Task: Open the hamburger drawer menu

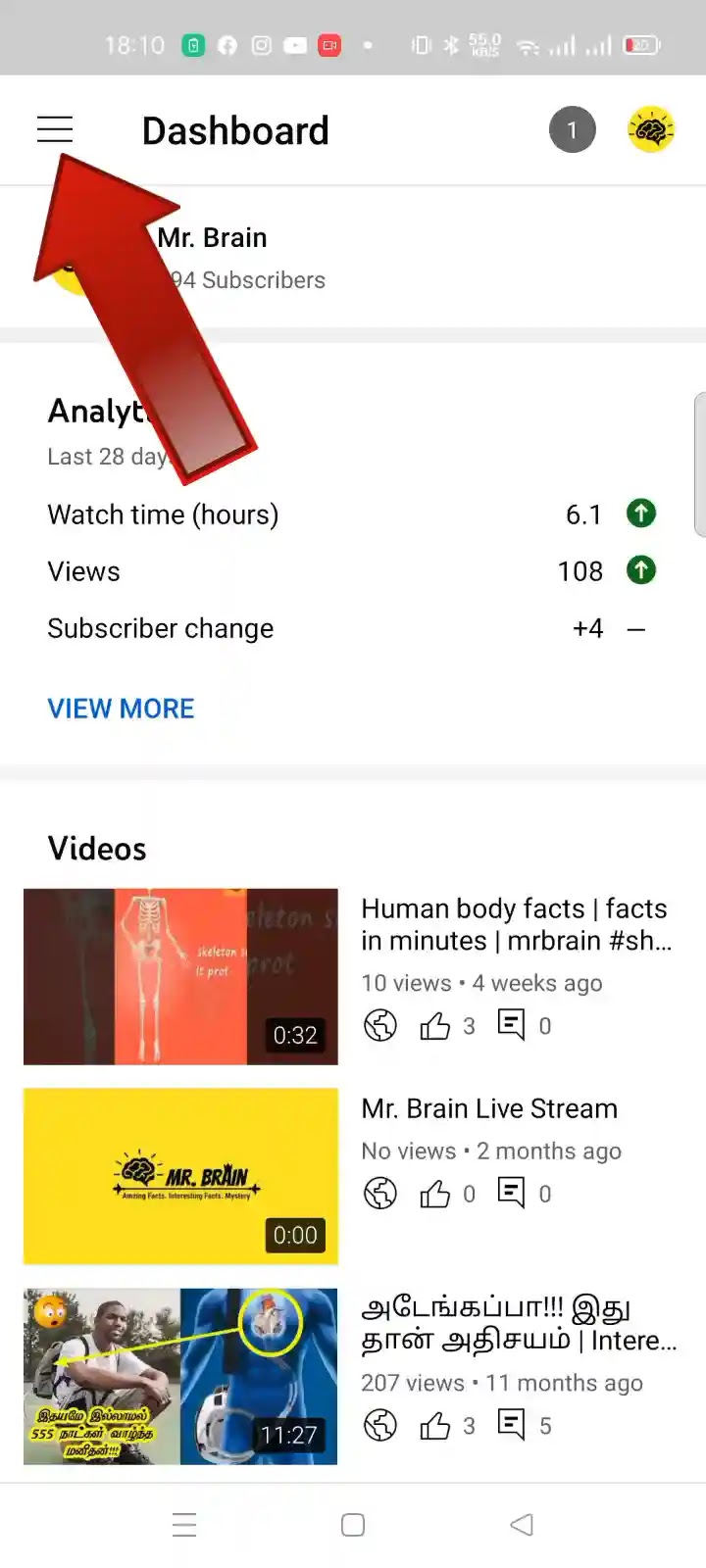Action: pyautogui.click(x=55, y=129)
